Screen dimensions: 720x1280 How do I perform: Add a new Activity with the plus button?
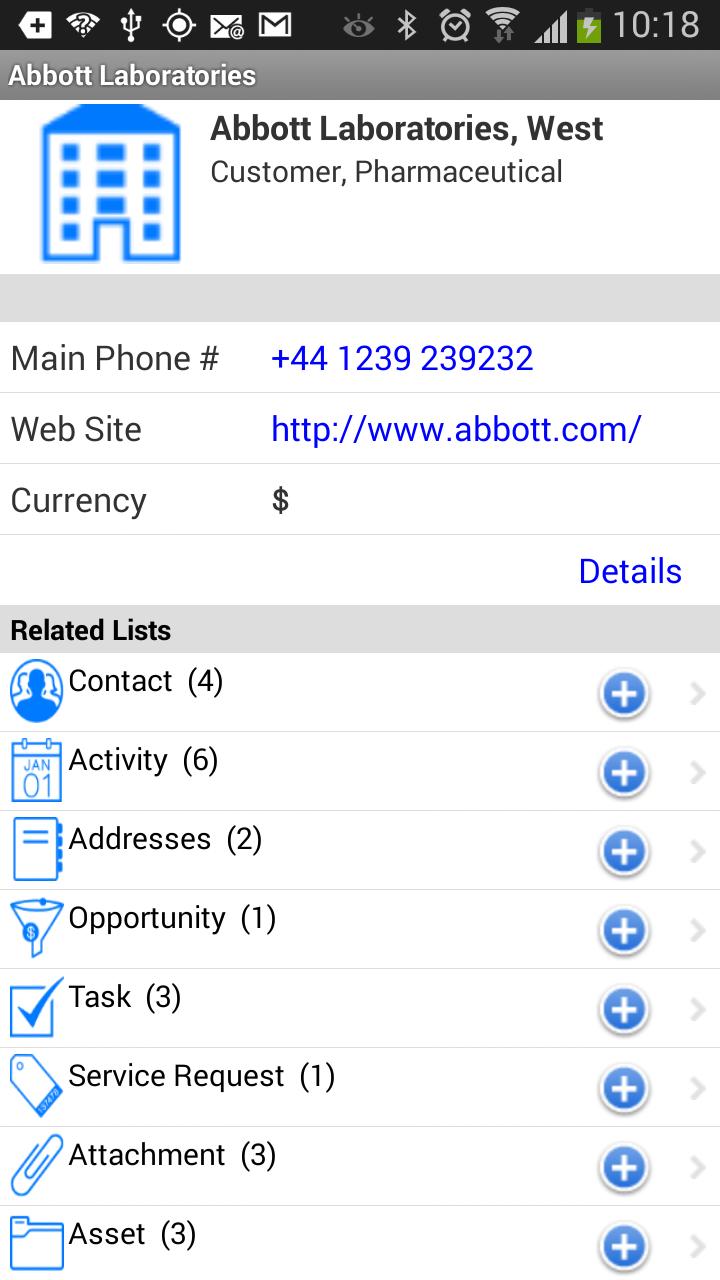coord(623,771)
